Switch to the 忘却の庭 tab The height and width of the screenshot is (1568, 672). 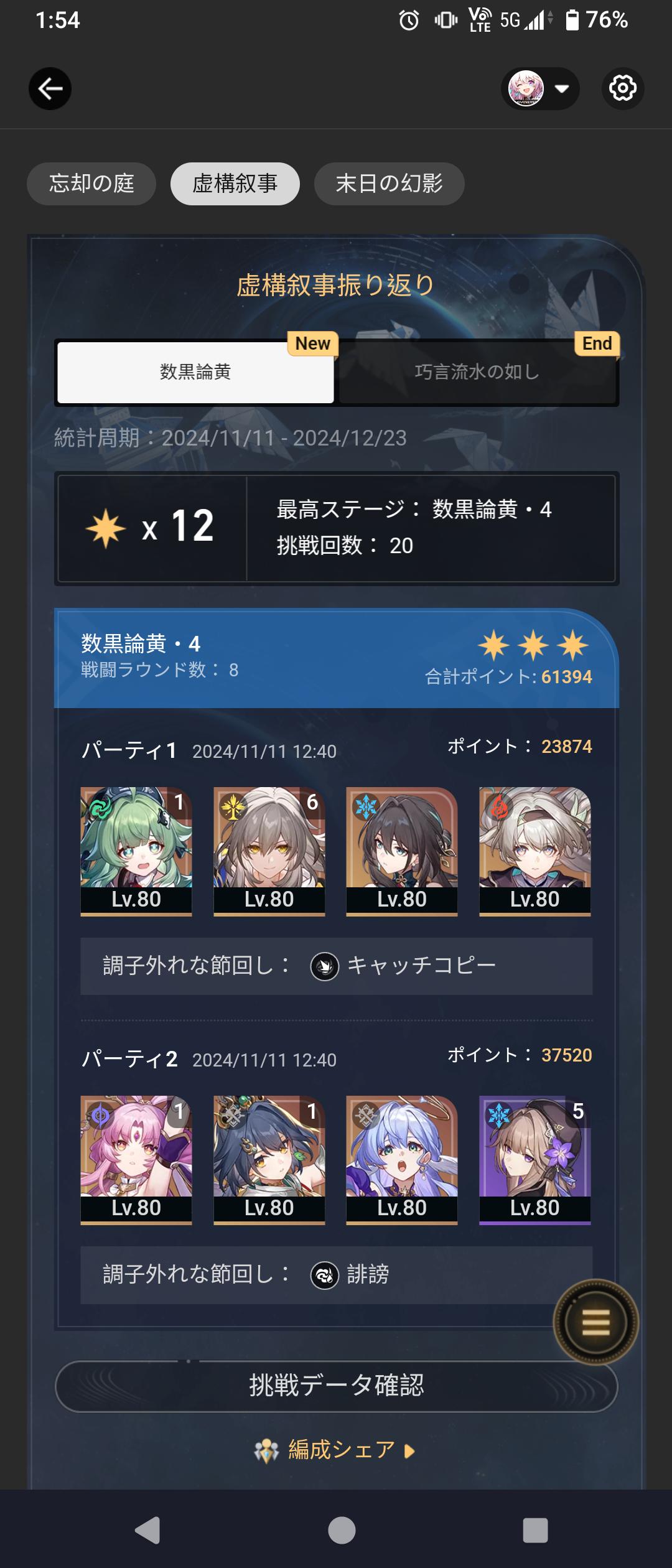[x=91, y=184]
